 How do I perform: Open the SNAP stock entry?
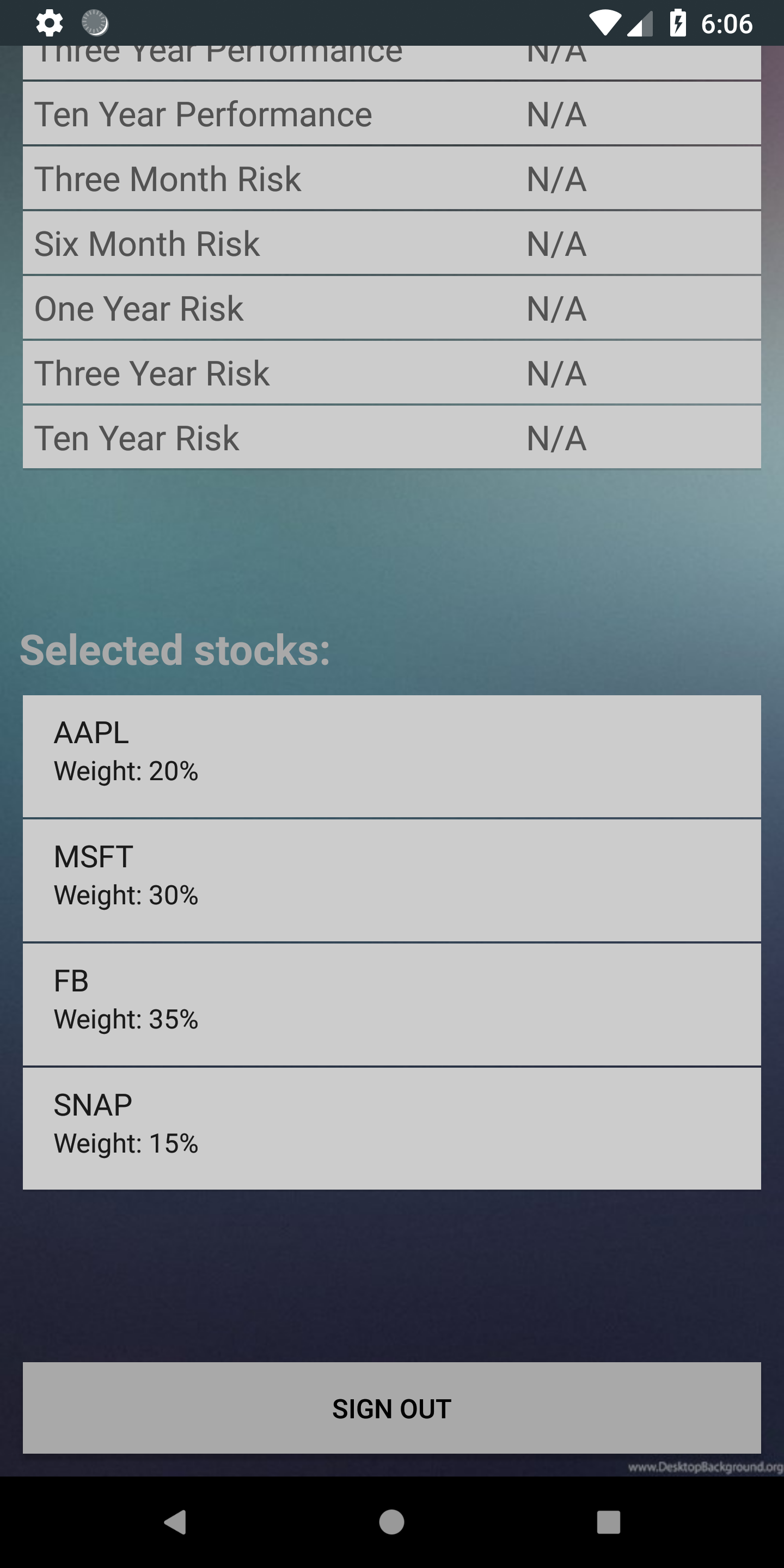coord(391,1128)
